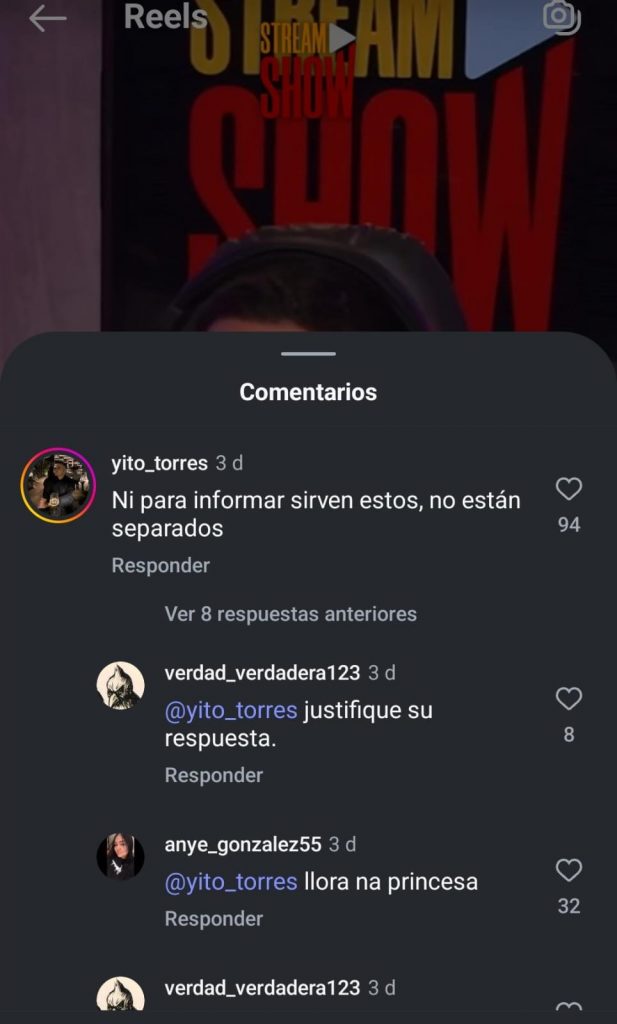Open the Reels camera icon
The width and height of the screenshot is (617, 1024).
560,16
